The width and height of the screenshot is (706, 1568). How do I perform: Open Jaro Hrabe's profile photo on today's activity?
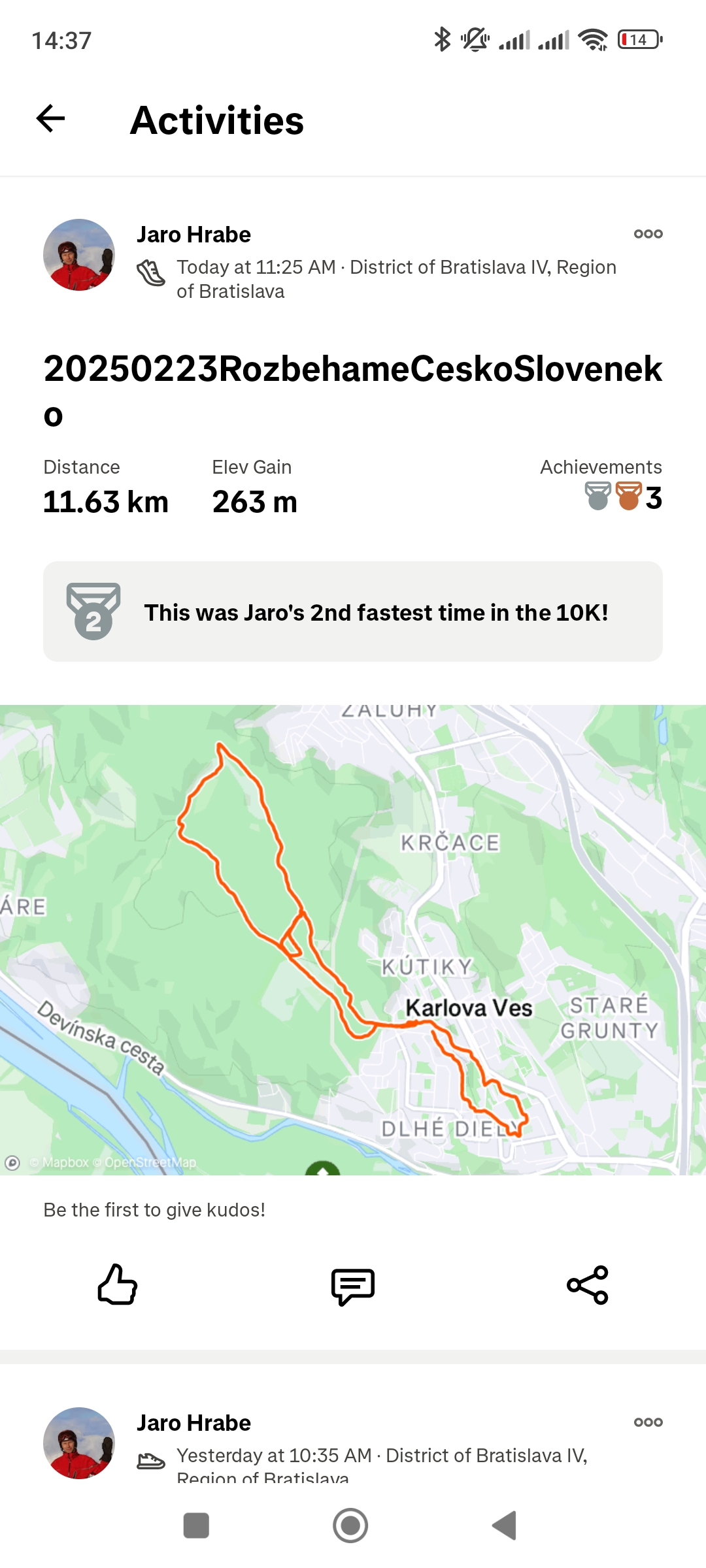(79, 255)
